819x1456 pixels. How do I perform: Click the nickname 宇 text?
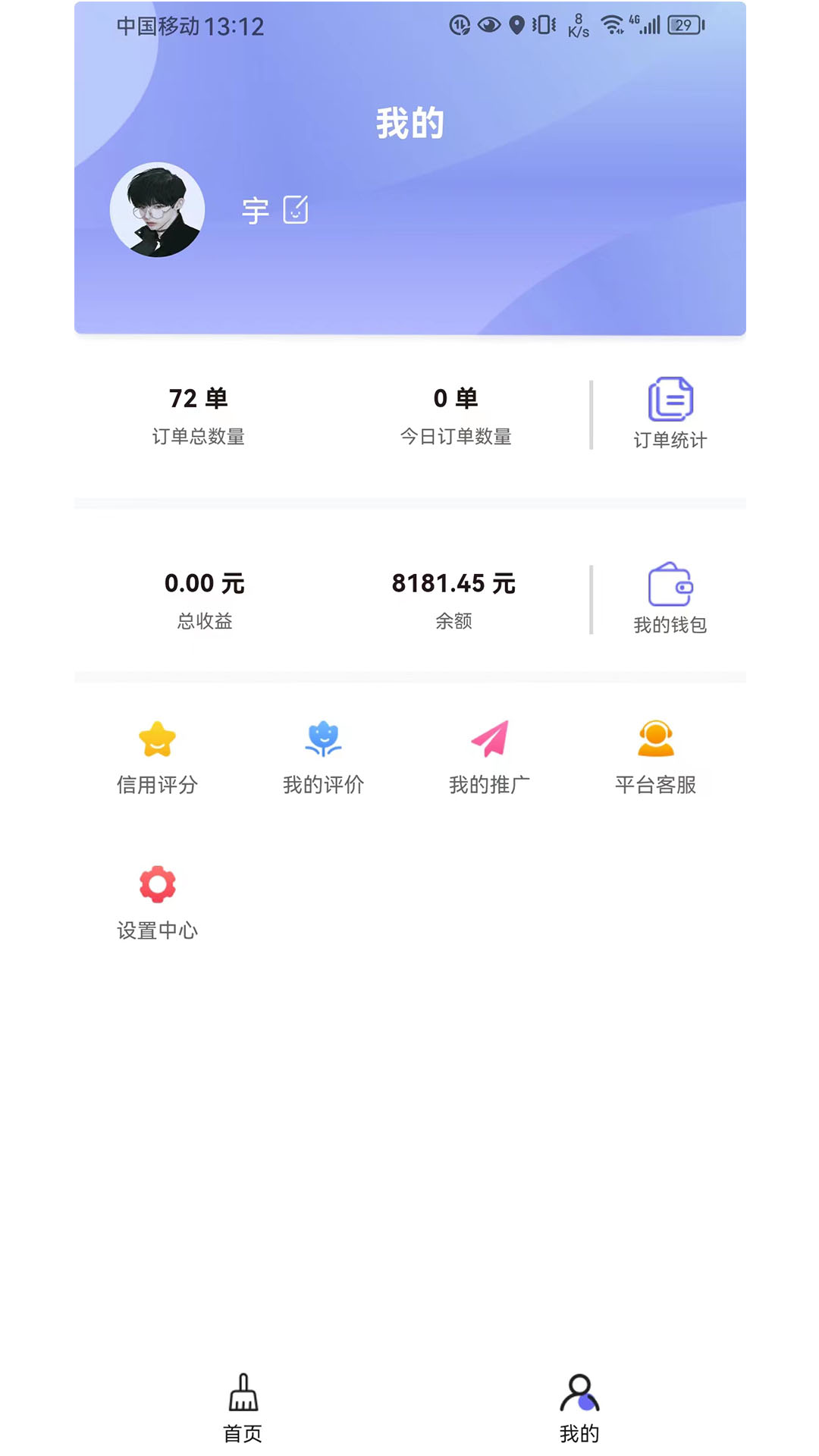click(x=253, y=211)
